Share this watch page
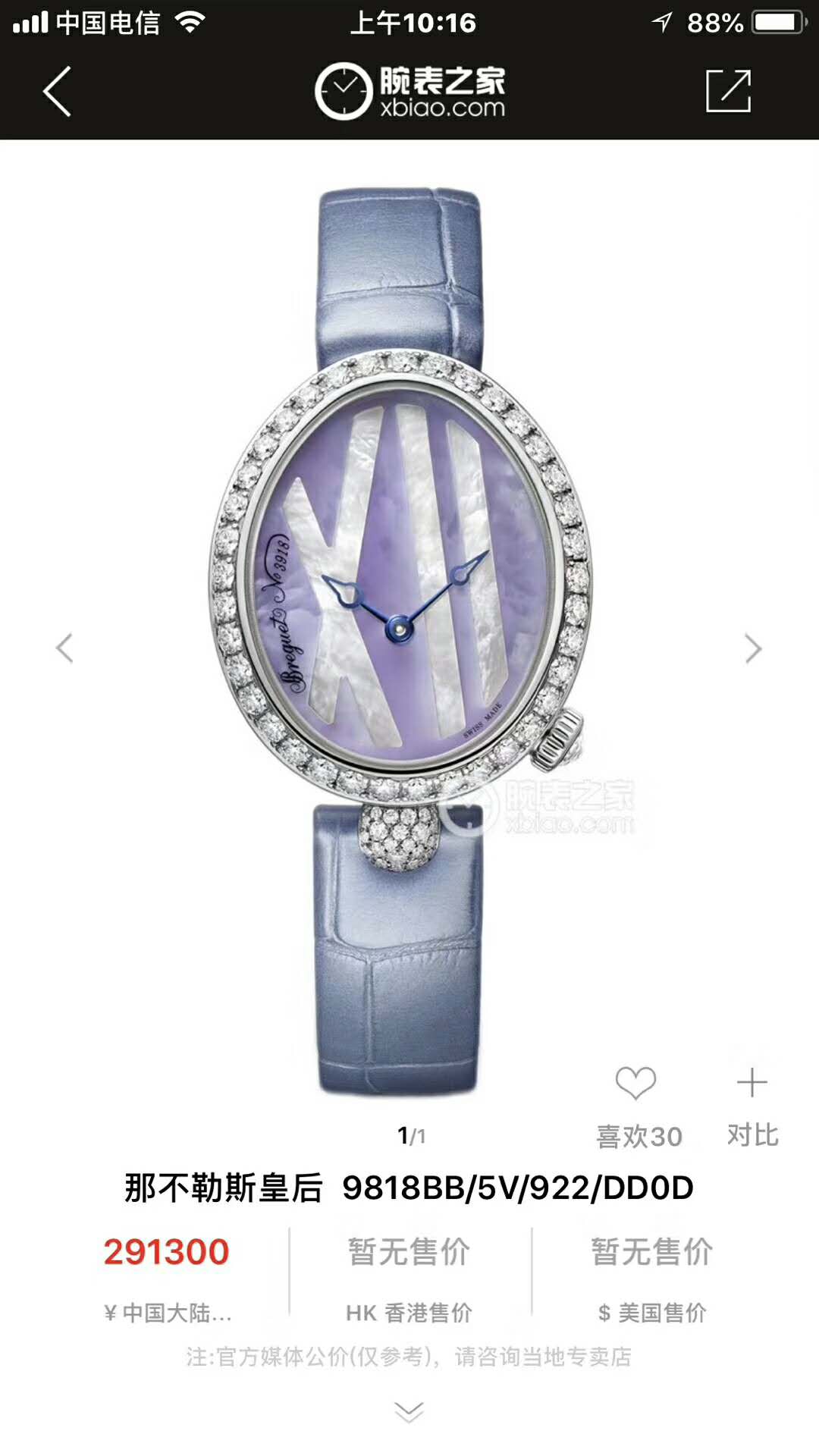 pyautogui.click(x=728, y=91)
